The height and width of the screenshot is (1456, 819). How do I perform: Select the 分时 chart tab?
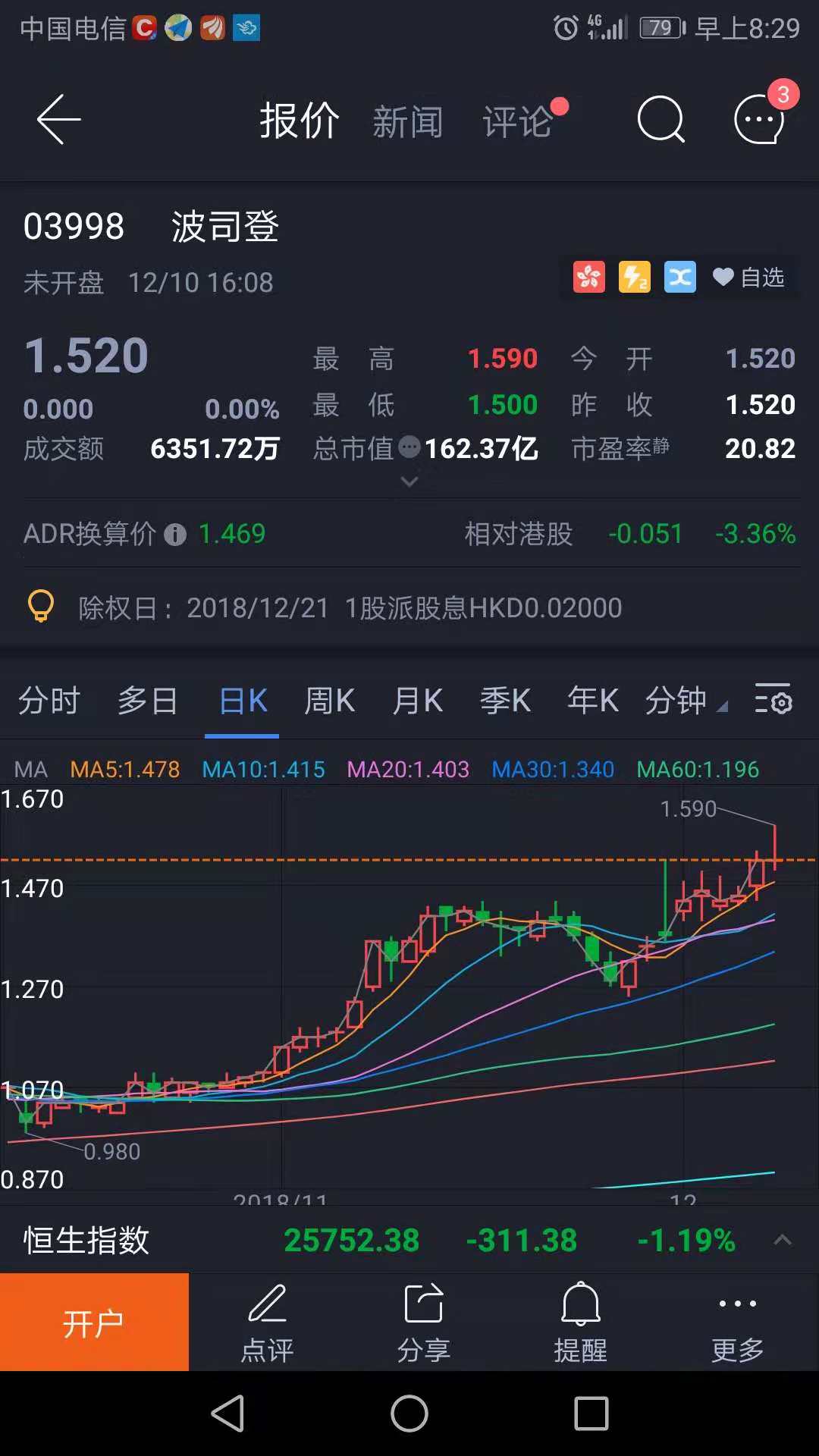(49, 700)
